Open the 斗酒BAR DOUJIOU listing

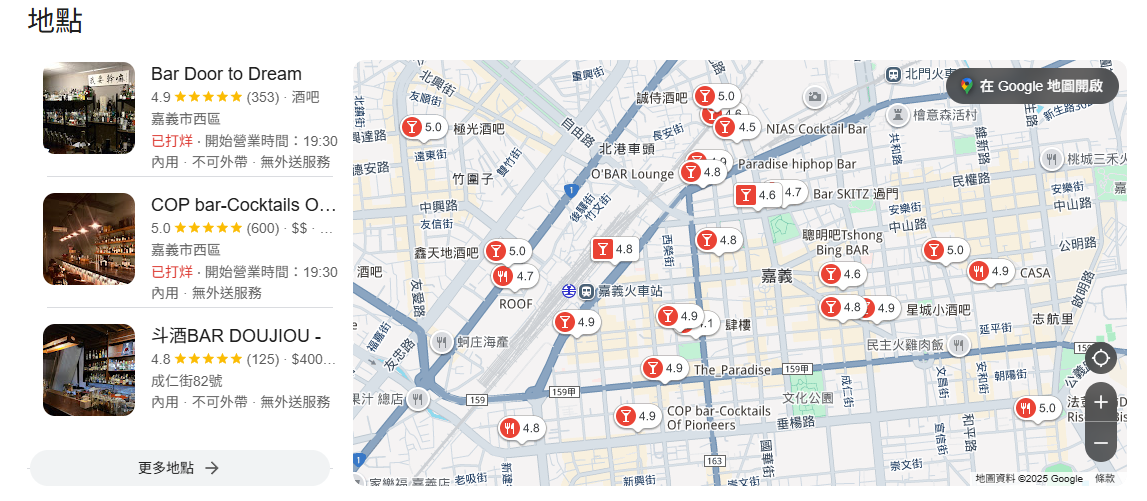[236, 336]
